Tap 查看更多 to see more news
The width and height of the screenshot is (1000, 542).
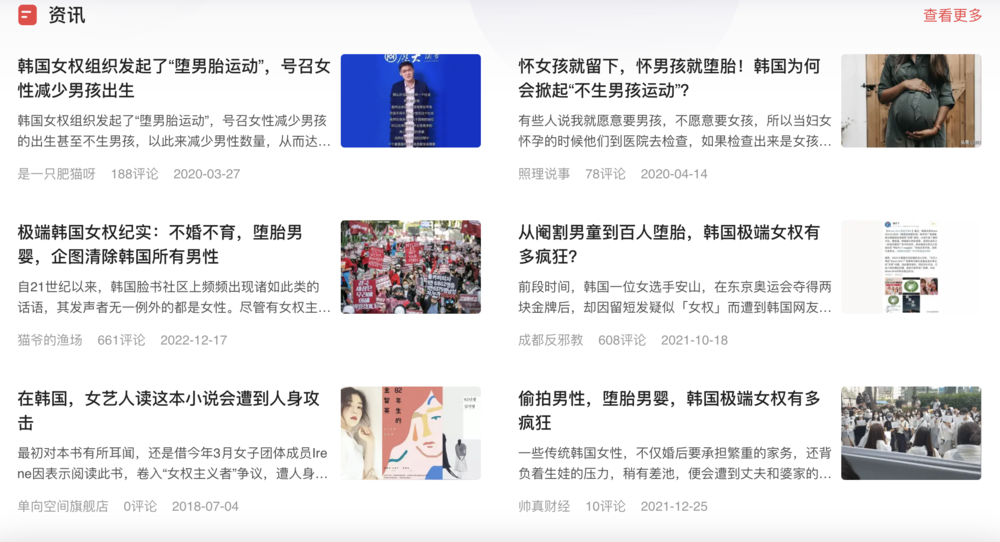coord(952,15)
